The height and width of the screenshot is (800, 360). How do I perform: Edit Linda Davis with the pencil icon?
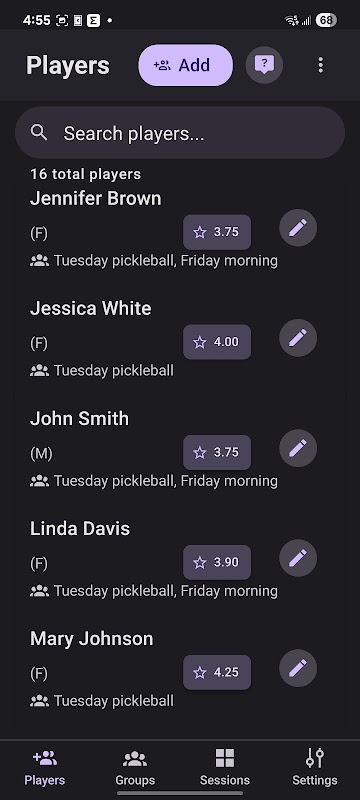298,558
